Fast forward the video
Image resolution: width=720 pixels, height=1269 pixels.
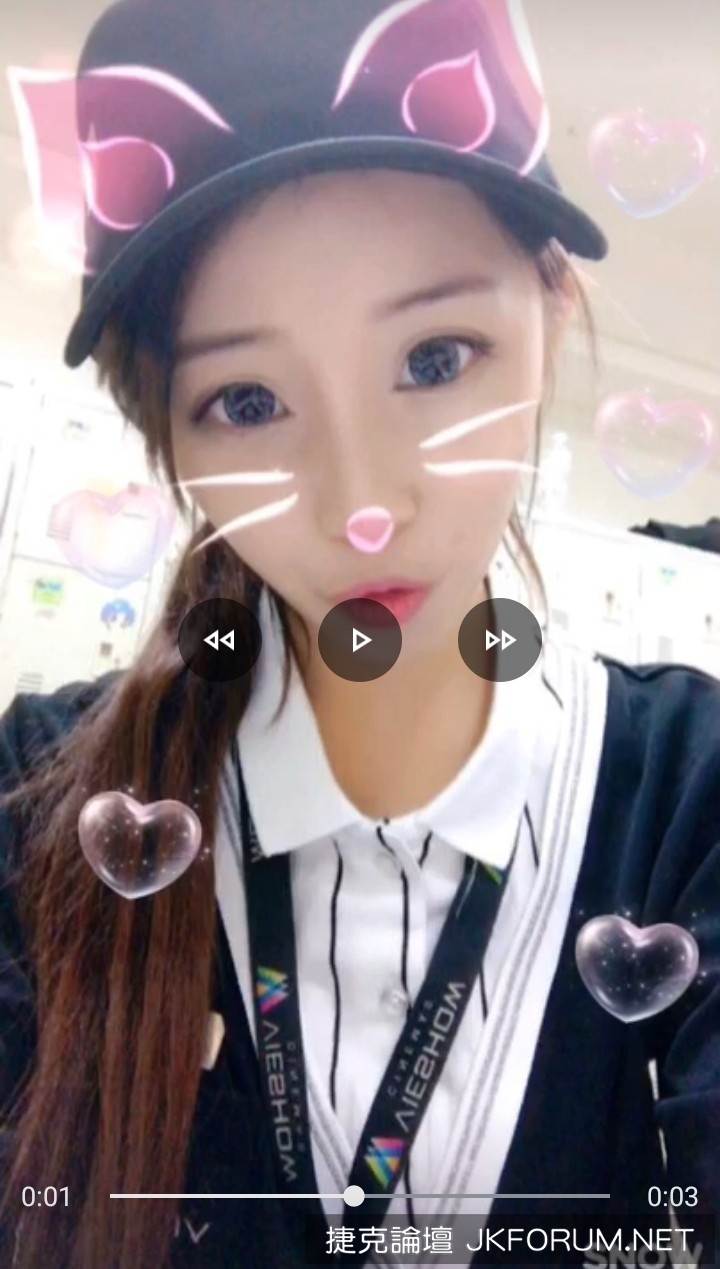(x=500, y=640)
